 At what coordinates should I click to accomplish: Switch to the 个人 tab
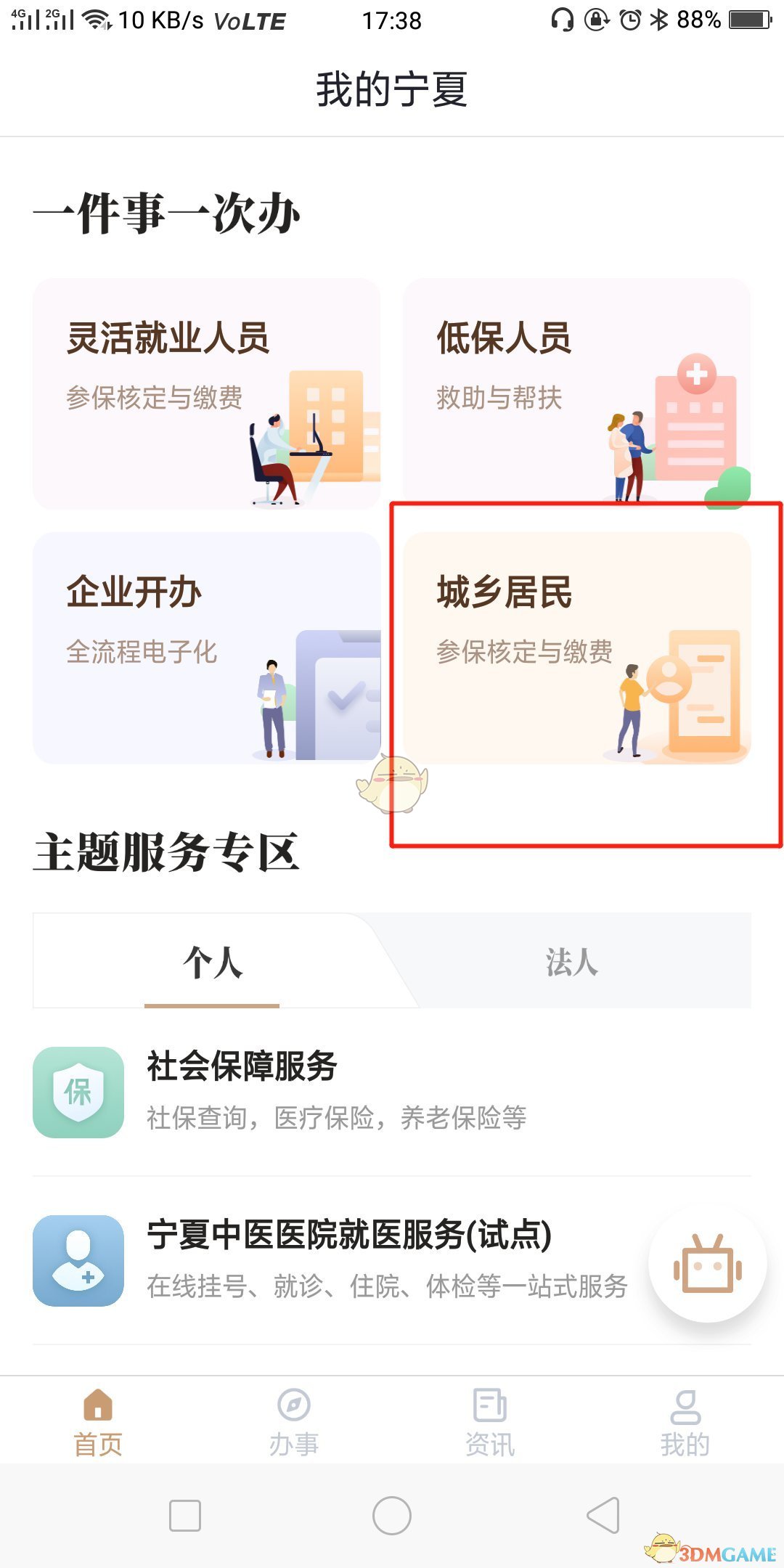(x=212, y=963)
